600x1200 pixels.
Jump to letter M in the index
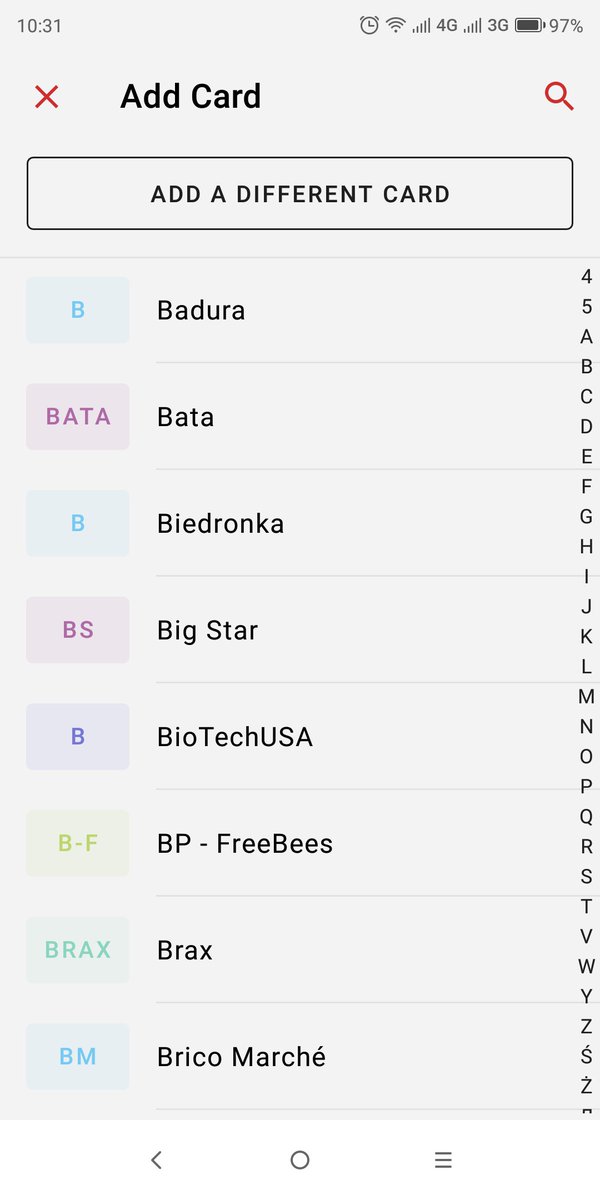coord(586,696)
